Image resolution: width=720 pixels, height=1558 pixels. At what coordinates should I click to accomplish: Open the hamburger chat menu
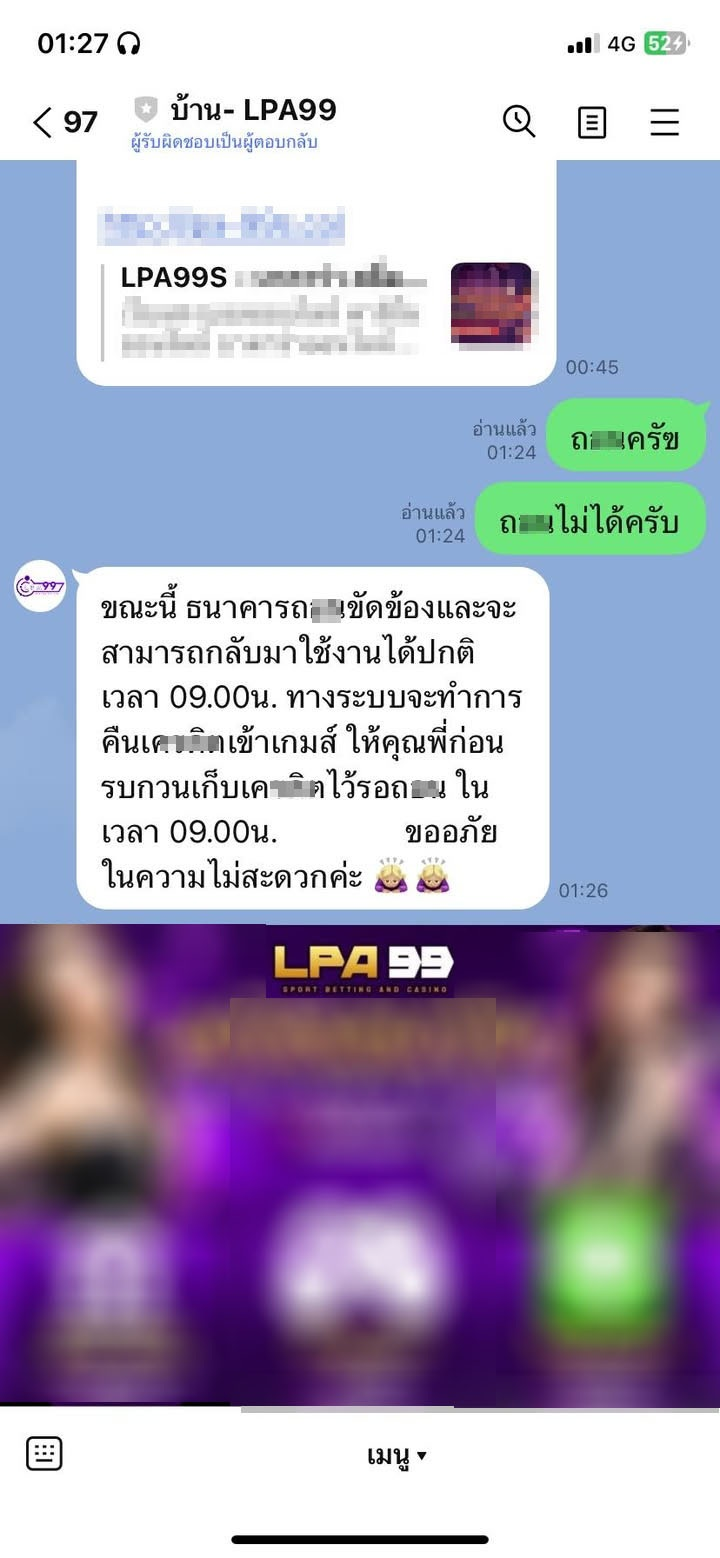click(665, 122)
